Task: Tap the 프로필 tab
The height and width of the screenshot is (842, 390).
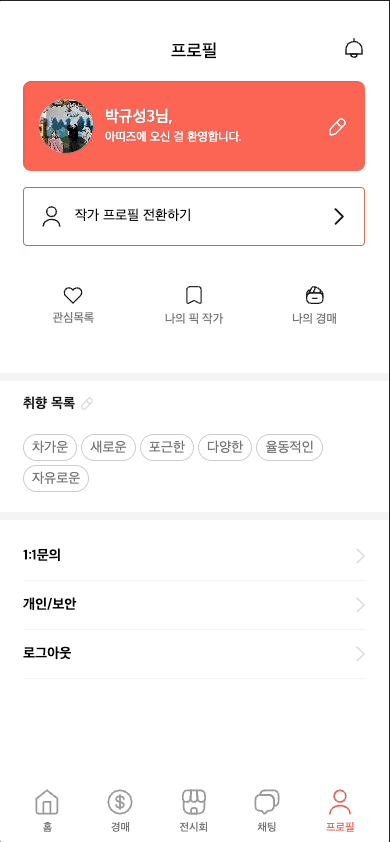Action: point(340,810)
